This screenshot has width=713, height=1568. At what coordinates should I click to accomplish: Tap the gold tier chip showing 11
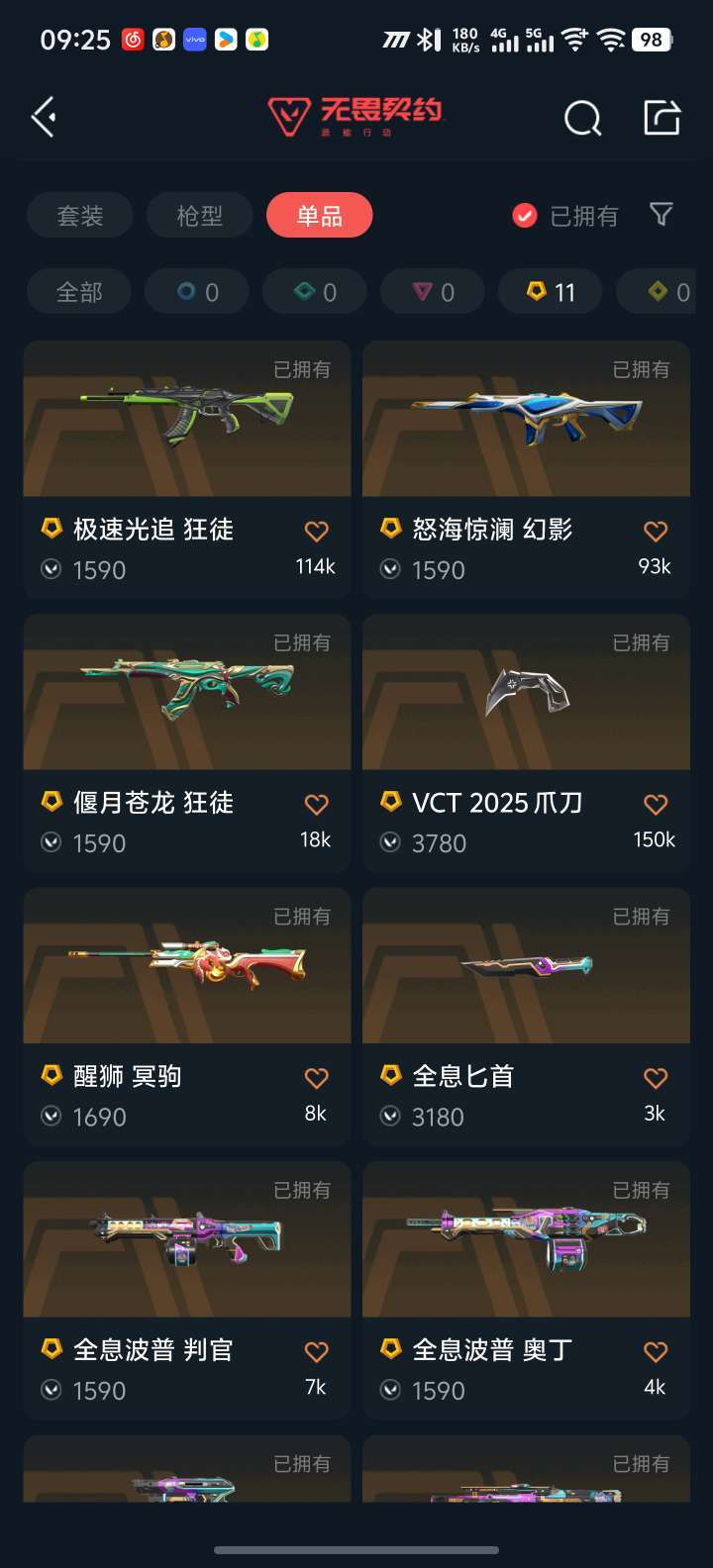(550, 291)
